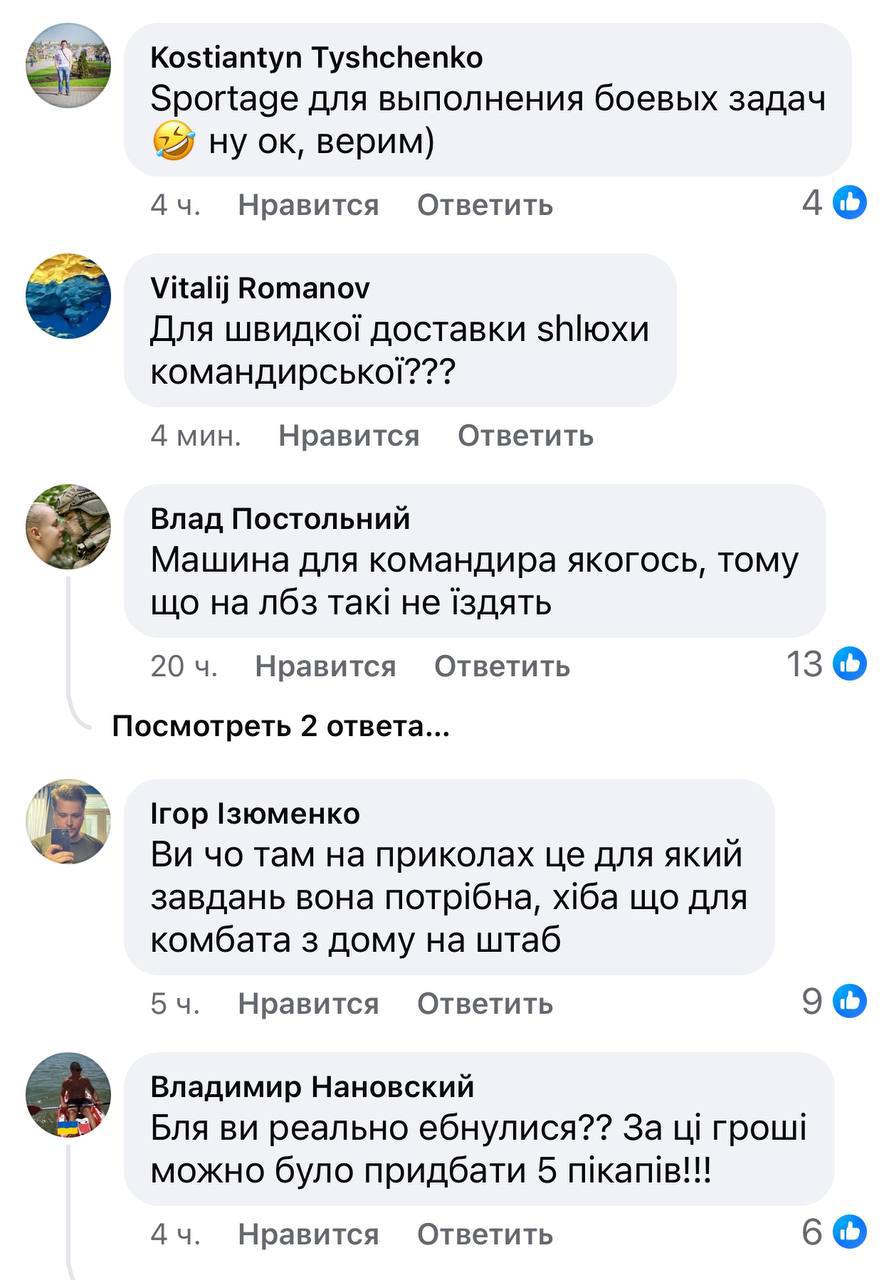
Task: Open Kostiantyn Tyshchenko's profile name
Action: (x=316, y=58)
